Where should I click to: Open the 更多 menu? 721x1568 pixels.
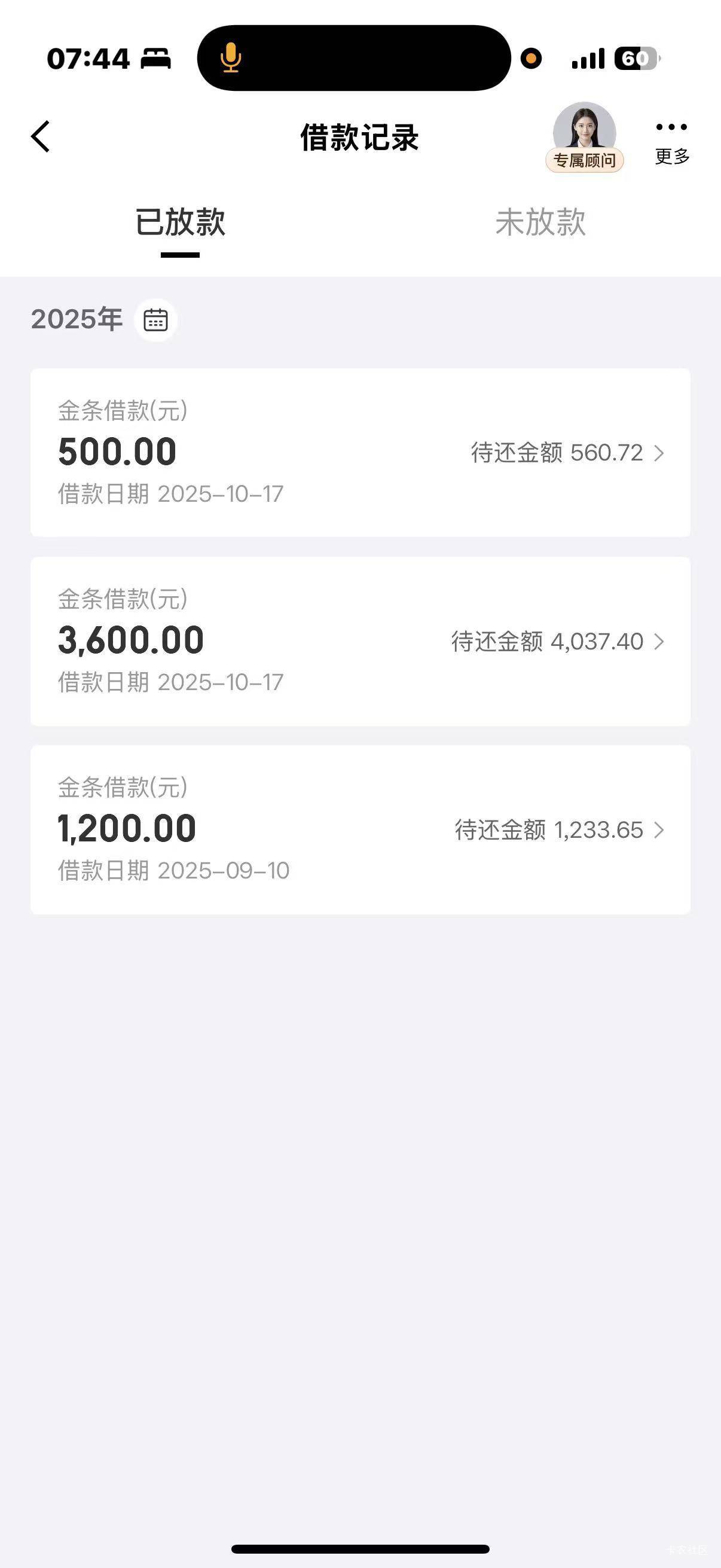[x=672, y=141]
